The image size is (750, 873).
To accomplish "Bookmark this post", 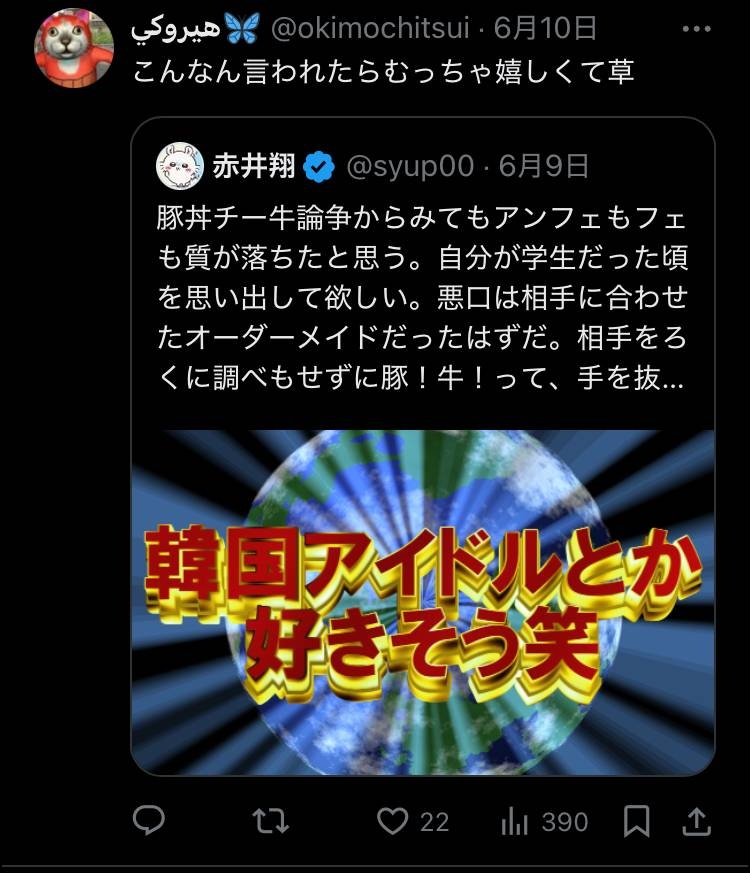I will [636, 821].
